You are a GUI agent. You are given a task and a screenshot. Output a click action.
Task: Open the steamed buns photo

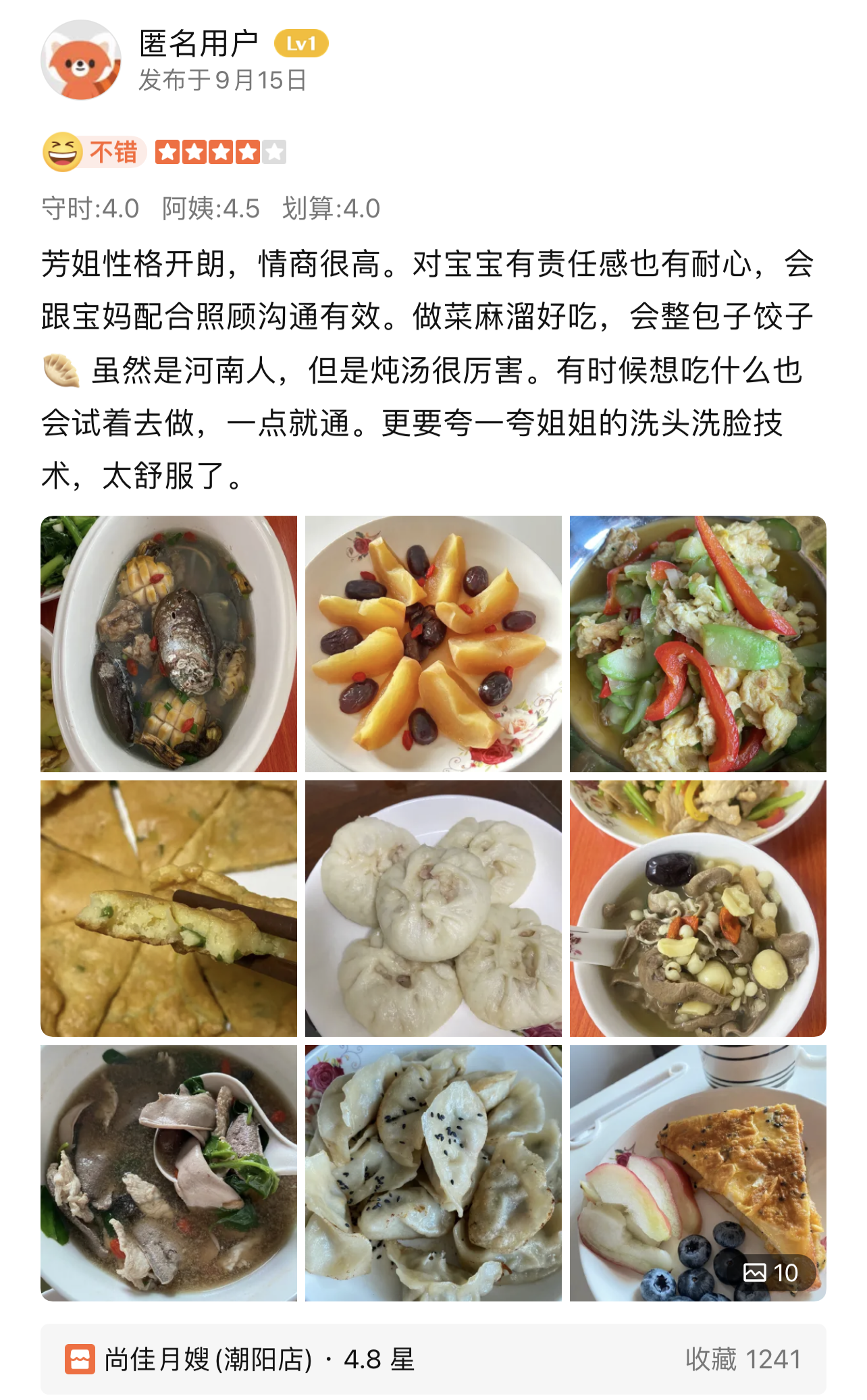[x=433, y=908]
